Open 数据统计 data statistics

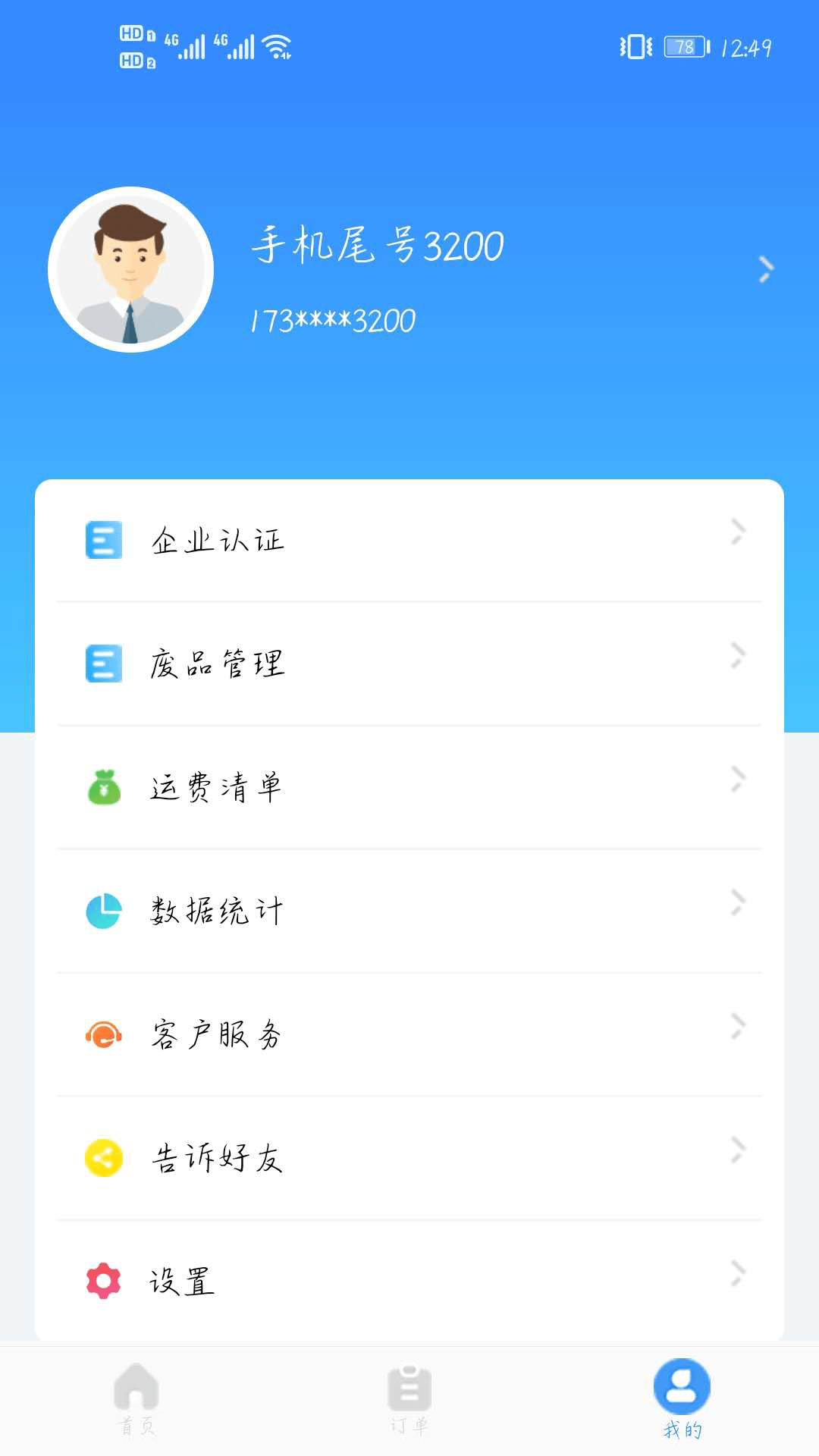(x=409, y=912)
